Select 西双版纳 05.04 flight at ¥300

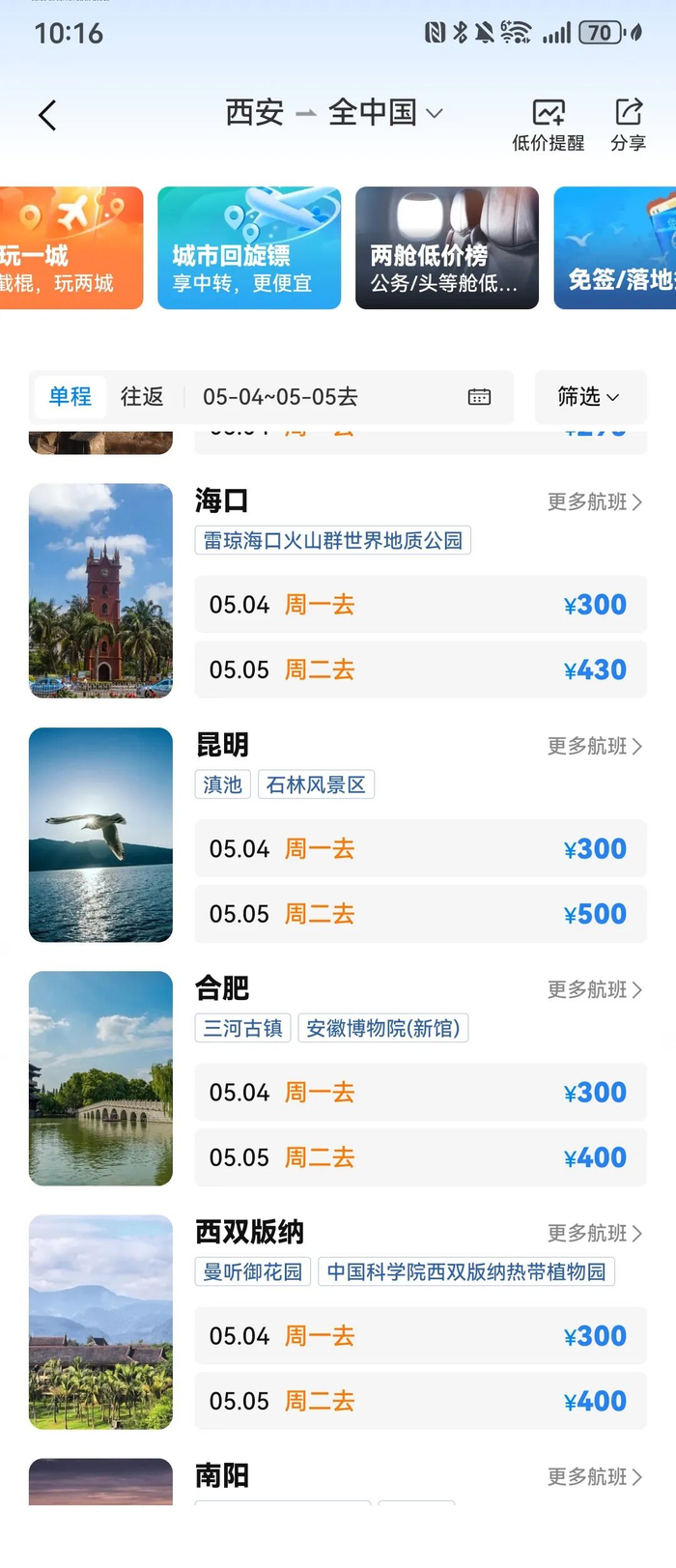click(421, 1336)
